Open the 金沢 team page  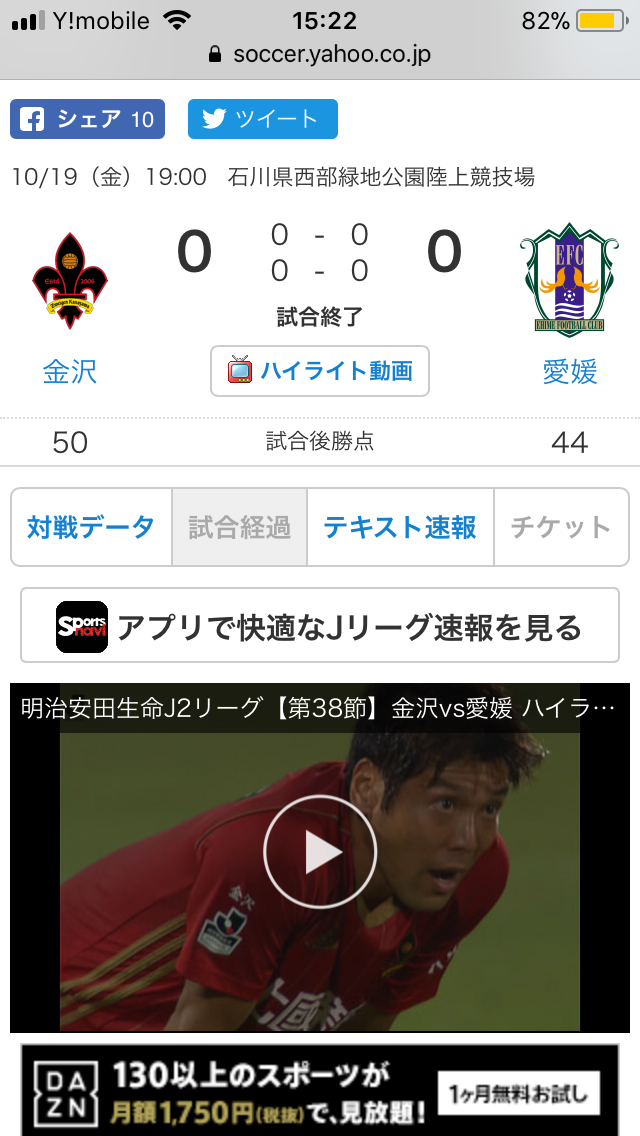point(70,371)
